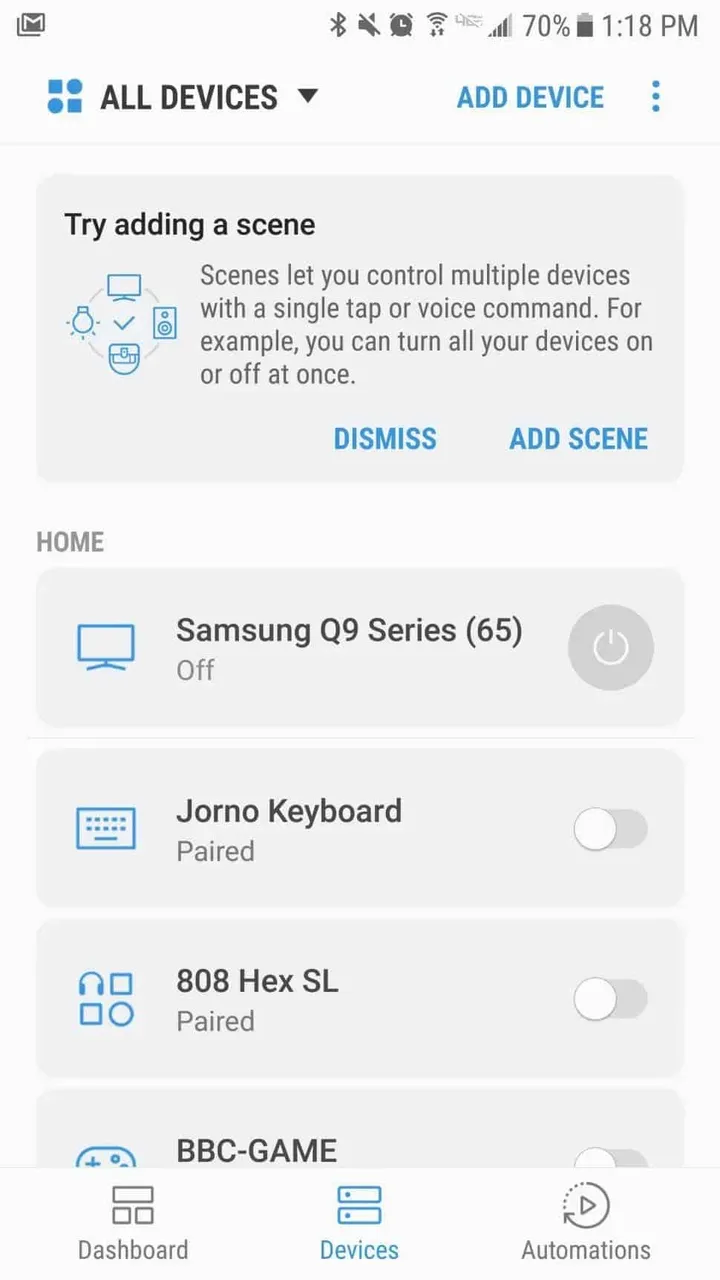The height and width of the screenshot is (1280, 720).
Task: Open the three-dot overflow menu
Action: pyautogui.click(x=656, y=96)
